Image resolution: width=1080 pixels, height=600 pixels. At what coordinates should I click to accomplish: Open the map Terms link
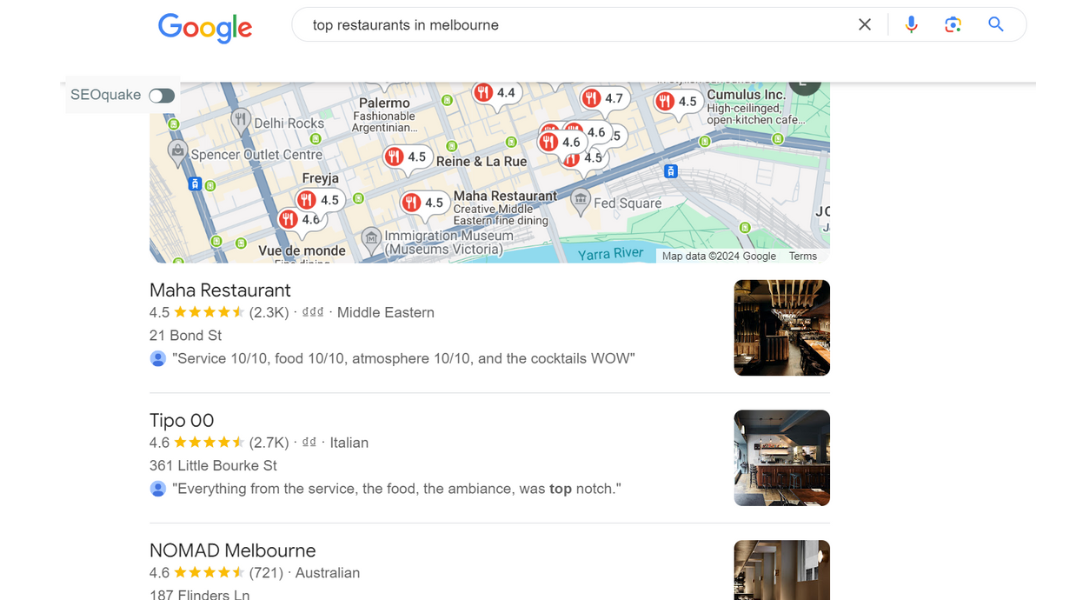[x=803, y=256]
